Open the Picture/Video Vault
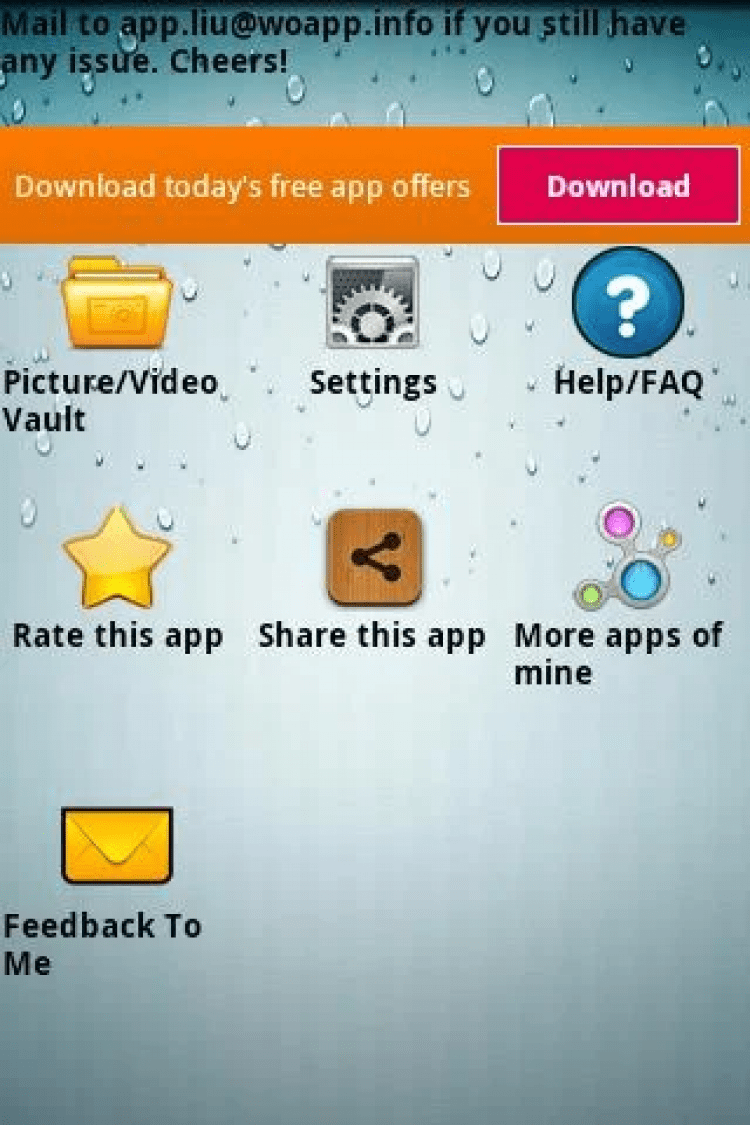This screenshot has height=1125, width=750. coord(116,303)
